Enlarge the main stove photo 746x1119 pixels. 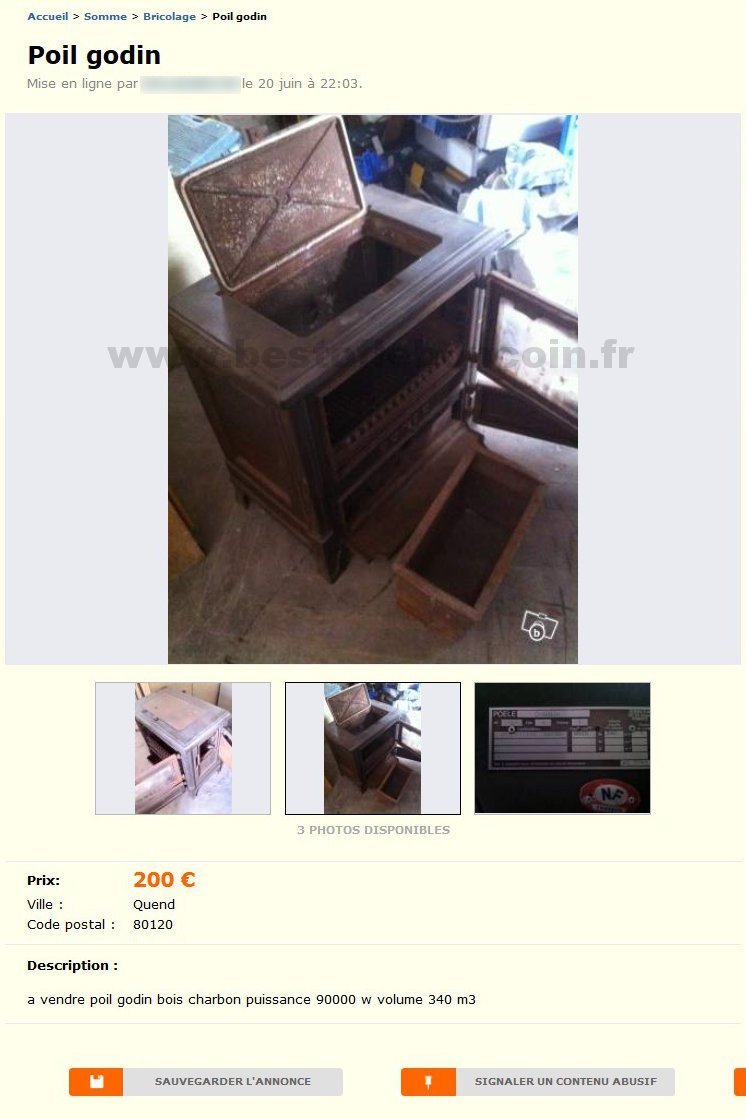[x=372, y=388]
